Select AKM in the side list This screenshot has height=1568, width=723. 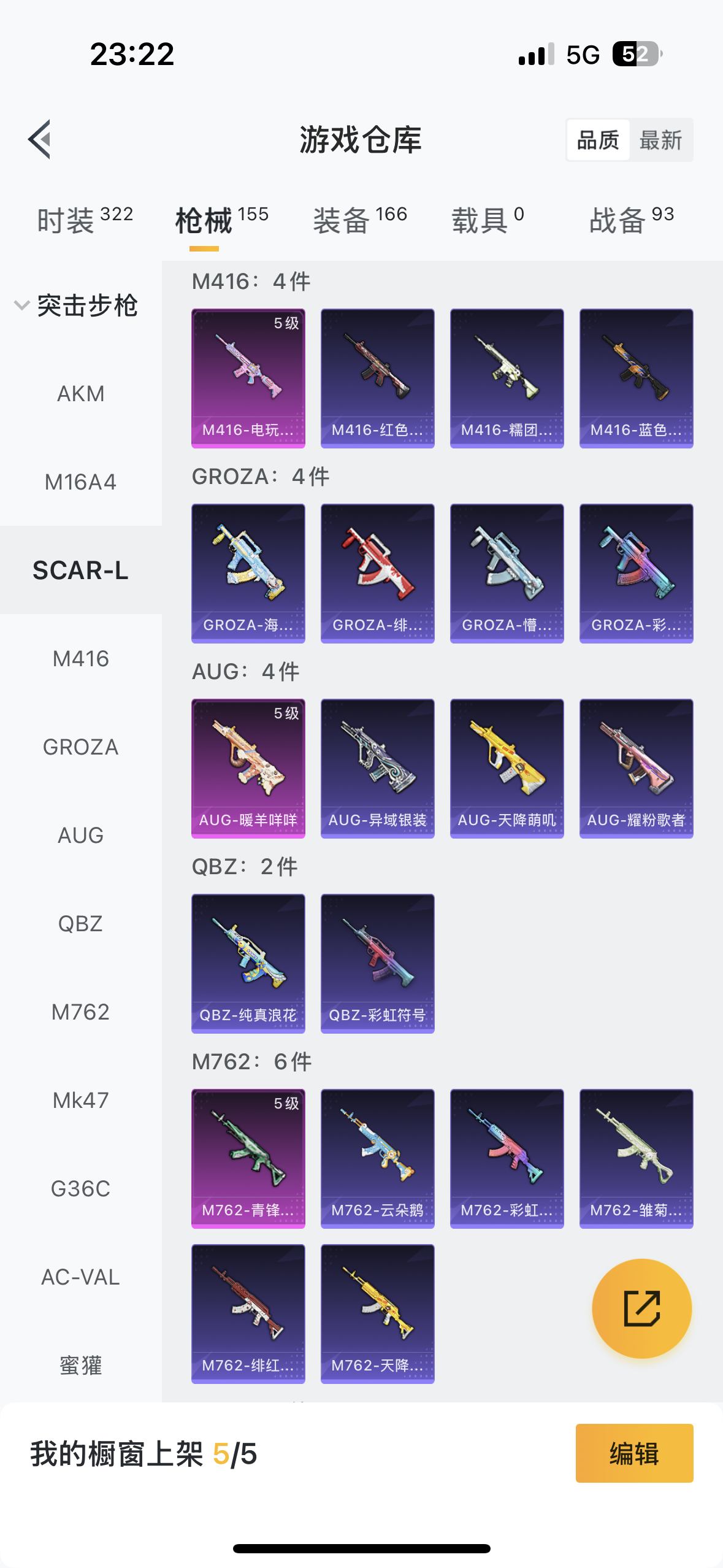[81, 393]
